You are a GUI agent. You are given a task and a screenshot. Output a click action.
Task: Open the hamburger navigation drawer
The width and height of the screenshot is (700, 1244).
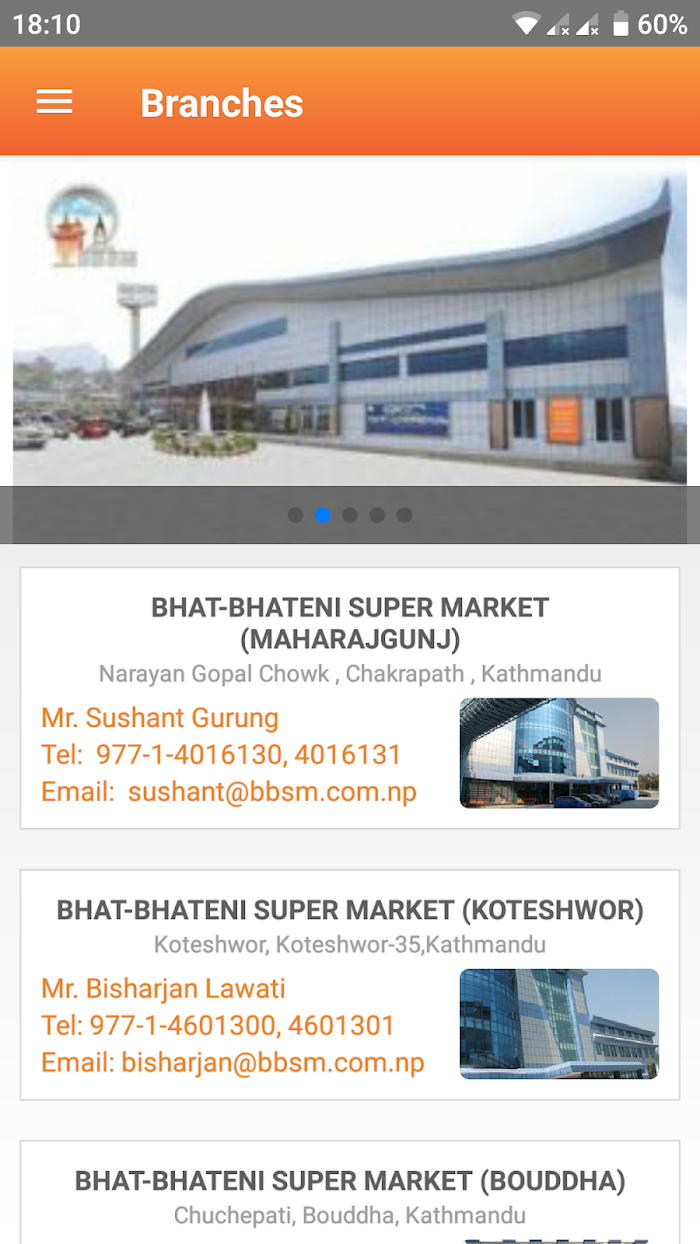(x=54, y=102)
